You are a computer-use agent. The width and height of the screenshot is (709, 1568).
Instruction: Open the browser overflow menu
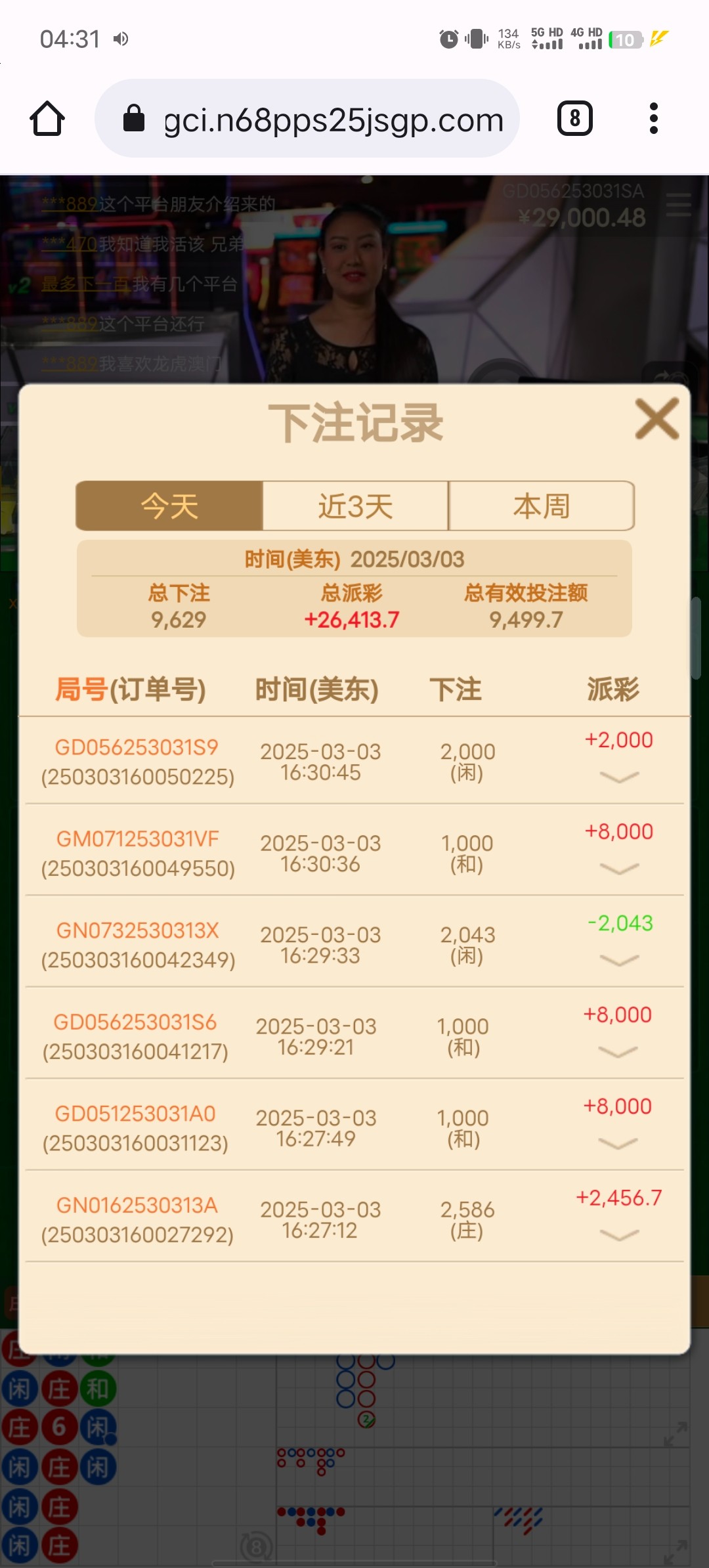coord(653,119)
